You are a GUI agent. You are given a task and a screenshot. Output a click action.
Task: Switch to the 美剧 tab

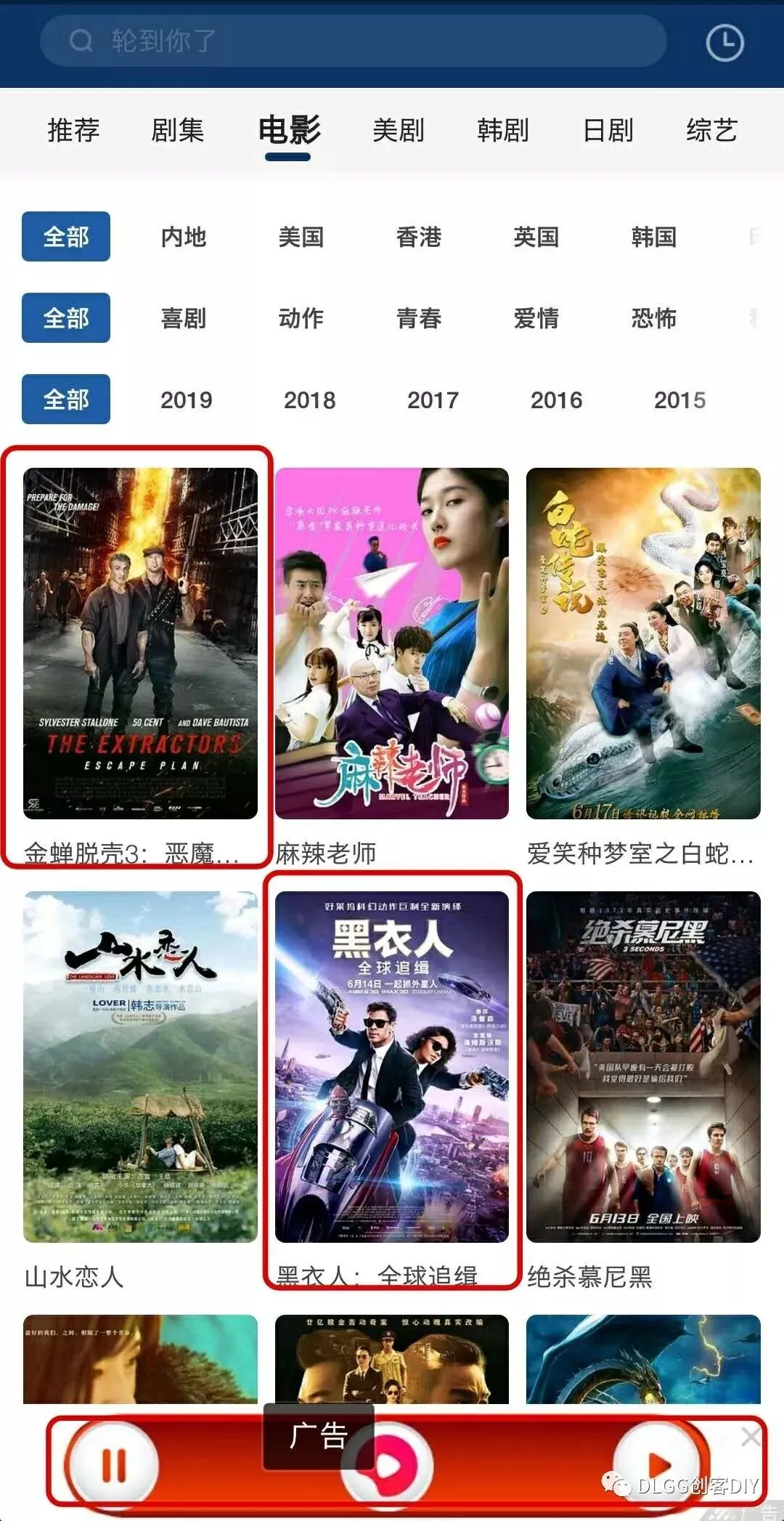[398, 131]
